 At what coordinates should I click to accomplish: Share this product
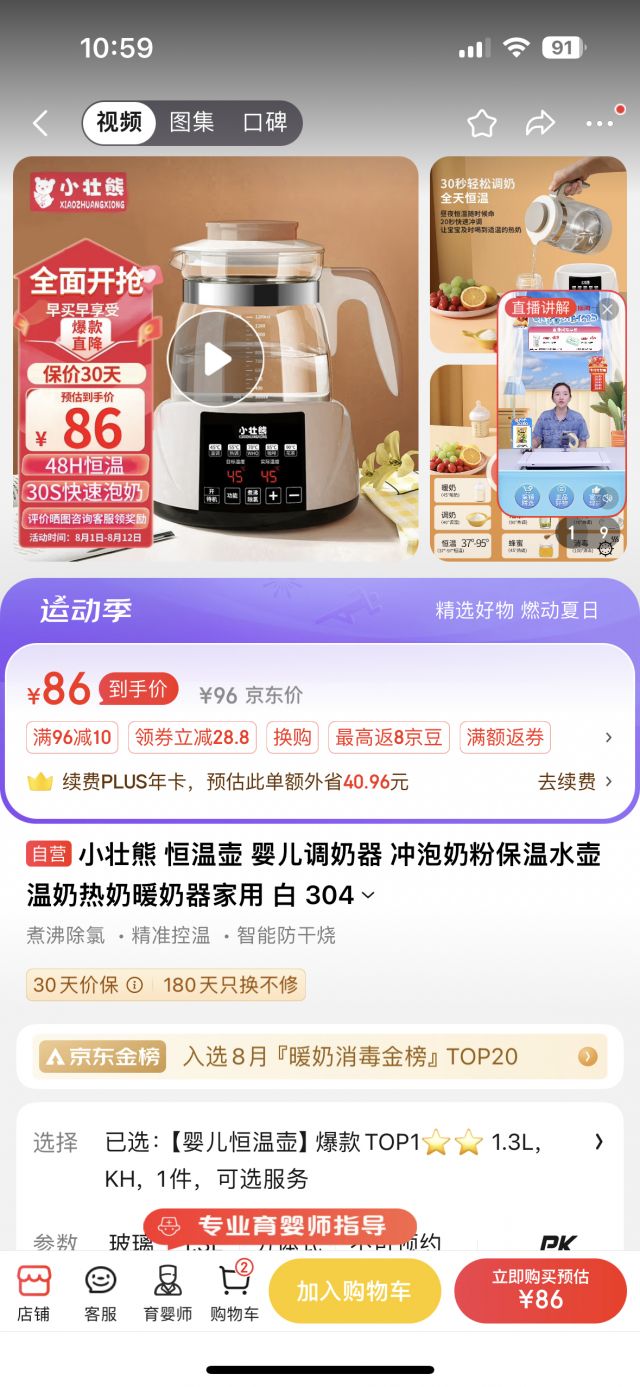click(x=540, y=123)
